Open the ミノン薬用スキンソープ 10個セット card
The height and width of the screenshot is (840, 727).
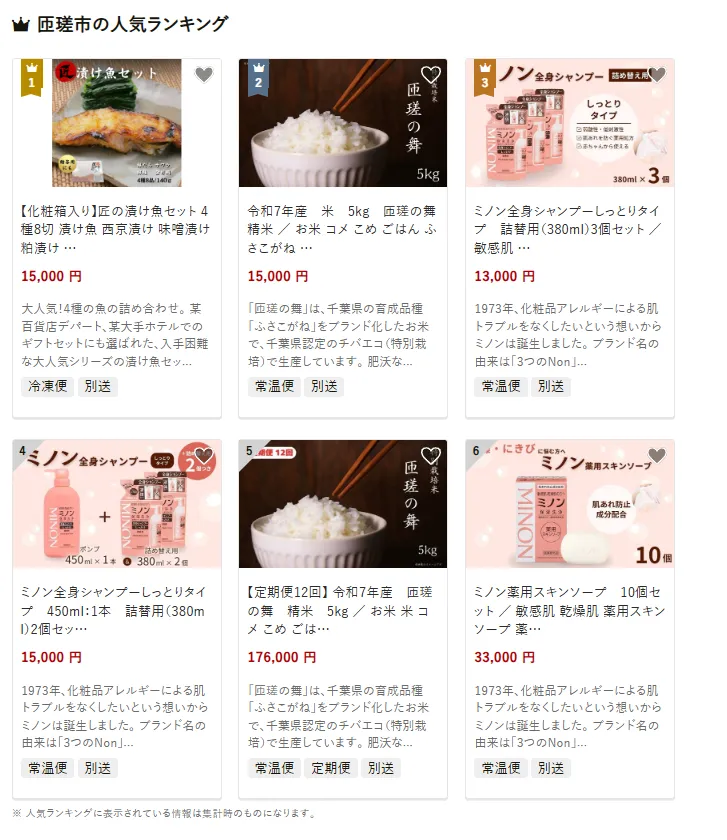(x=570, y=616)
